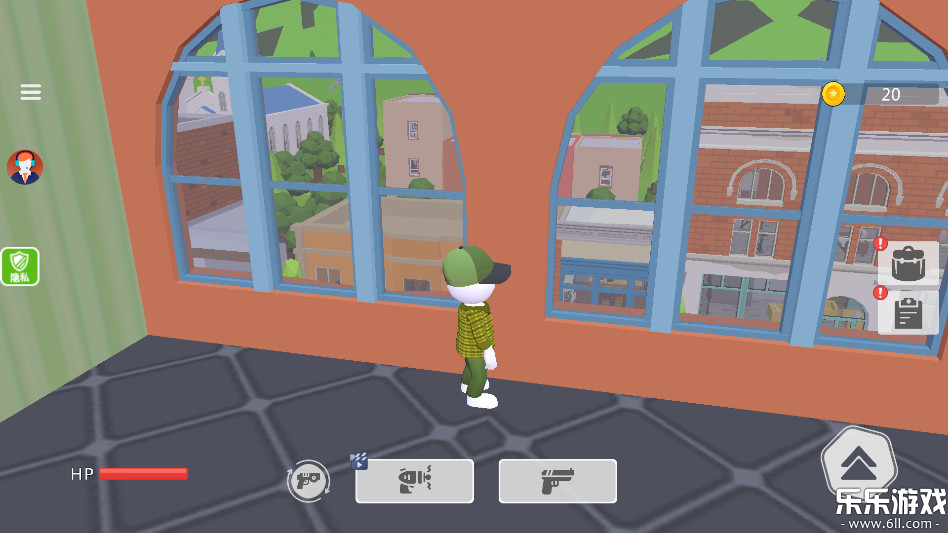Screen dimensions: 948x533
Task: Open the hamburger menu
Action: (31, 92)
